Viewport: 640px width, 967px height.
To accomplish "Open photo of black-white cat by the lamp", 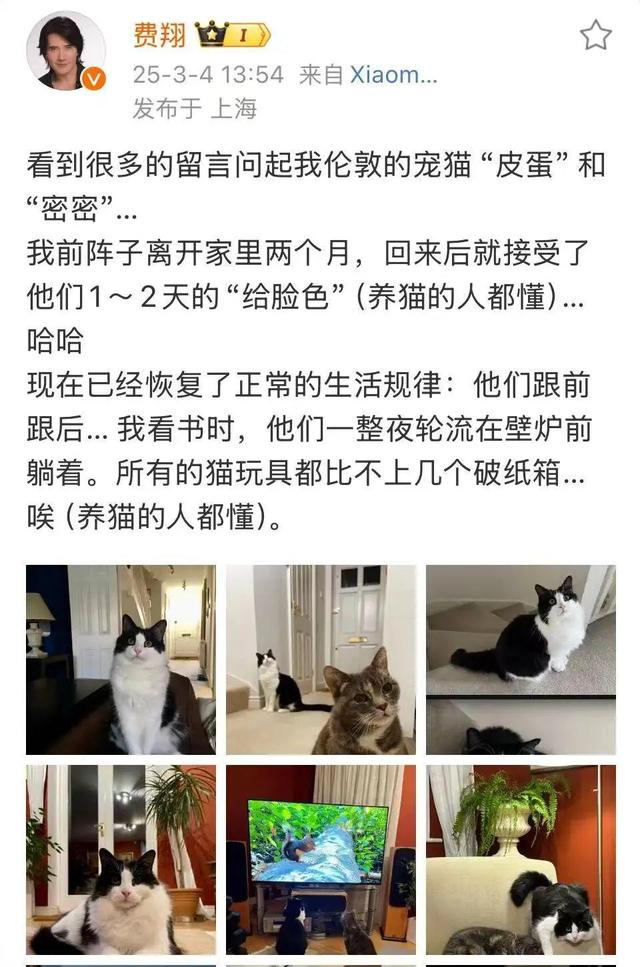I will tap(120, 659).
